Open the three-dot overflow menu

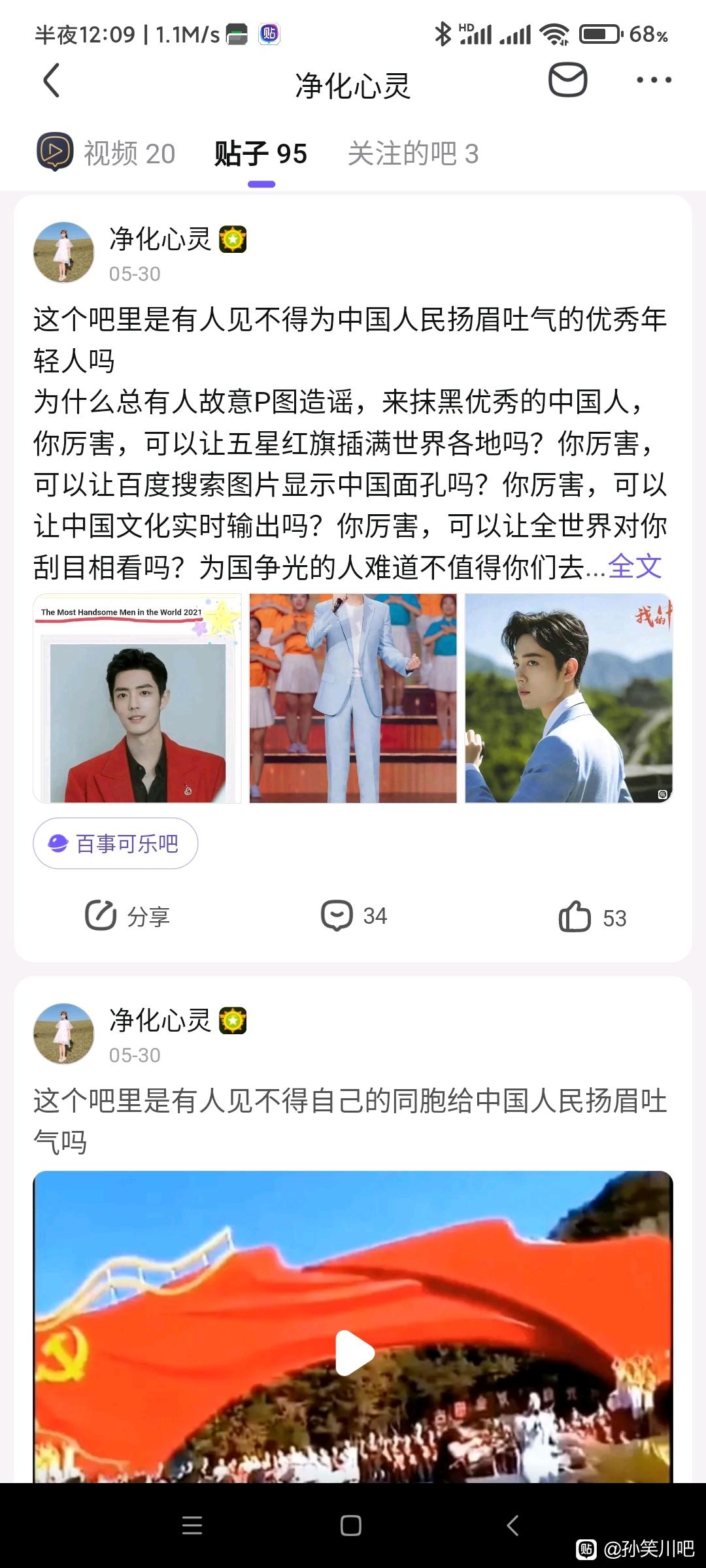(x=654, y=80)
